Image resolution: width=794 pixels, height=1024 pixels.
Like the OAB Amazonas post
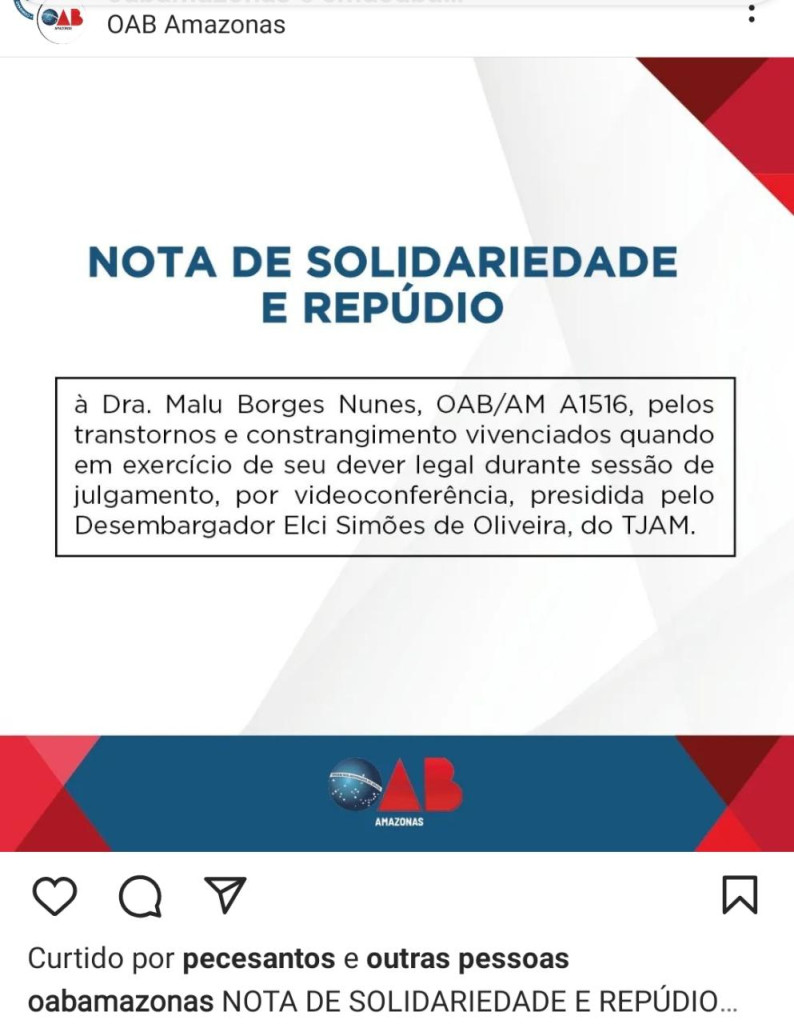click(x=54, y=895)
